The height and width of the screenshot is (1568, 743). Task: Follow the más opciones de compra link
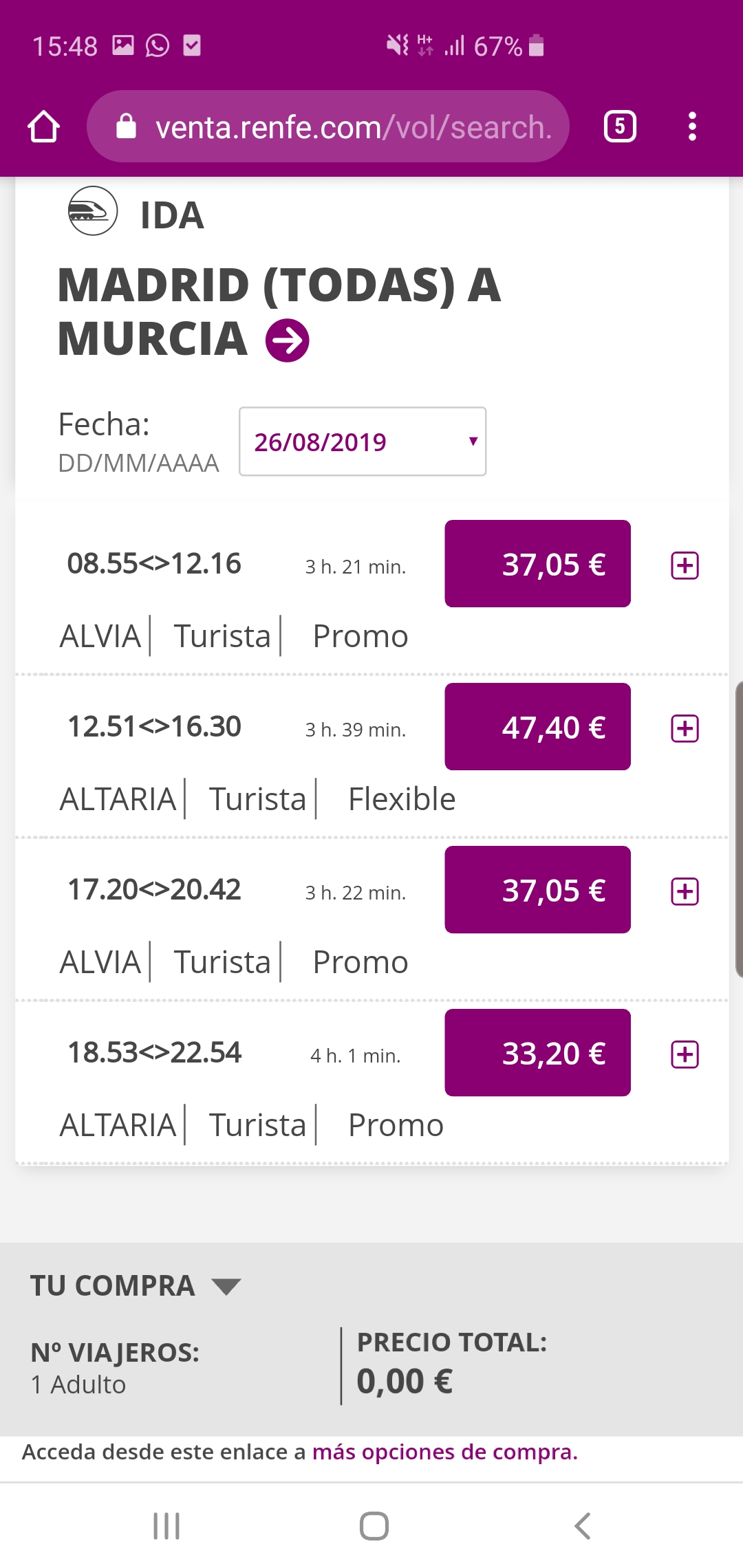tap(445, 1452)
